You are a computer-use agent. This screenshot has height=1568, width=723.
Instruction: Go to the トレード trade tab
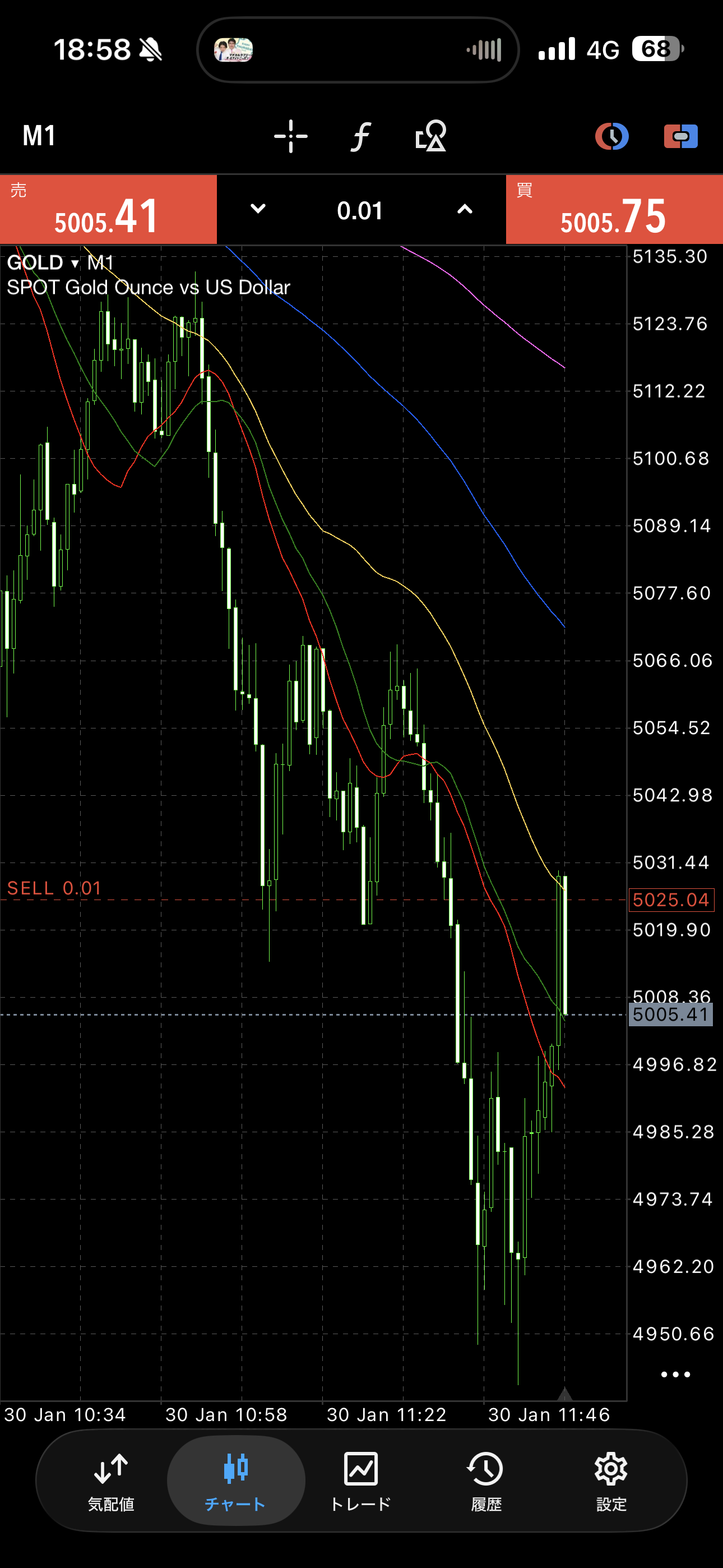click(361, 1481)
